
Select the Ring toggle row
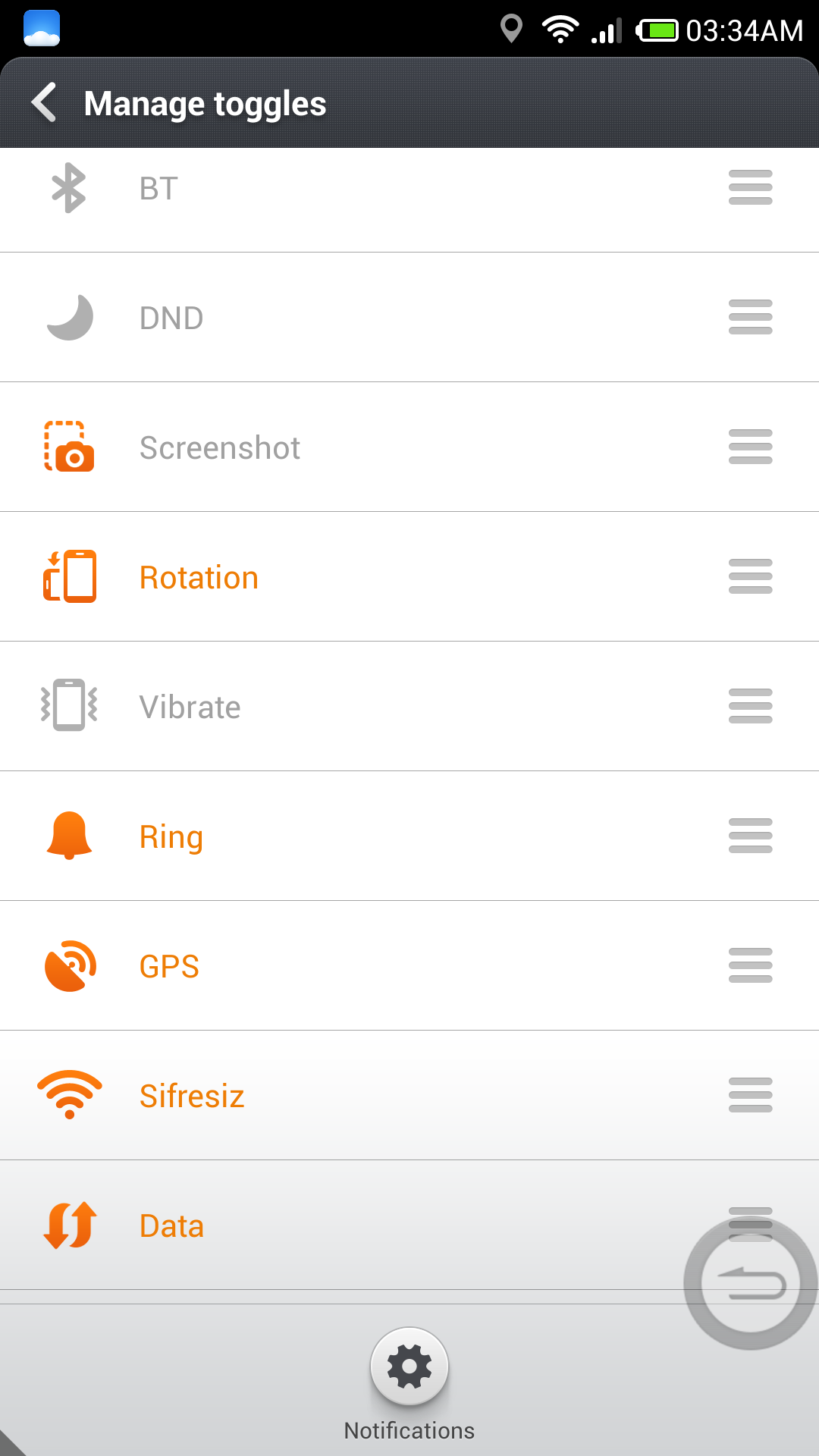(409, 836)
